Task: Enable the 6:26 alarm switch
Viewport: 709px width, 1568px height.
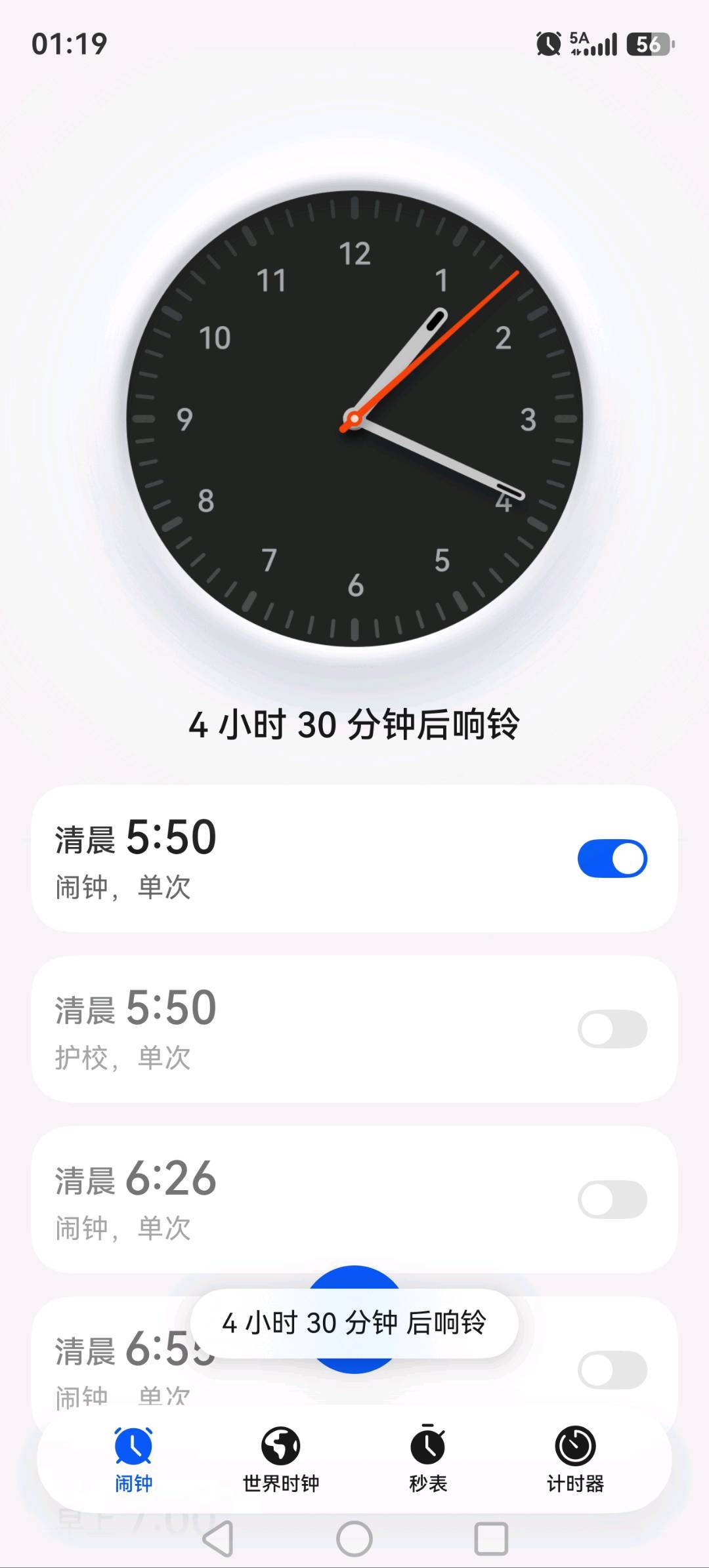Action: [x=612, y=1199]
